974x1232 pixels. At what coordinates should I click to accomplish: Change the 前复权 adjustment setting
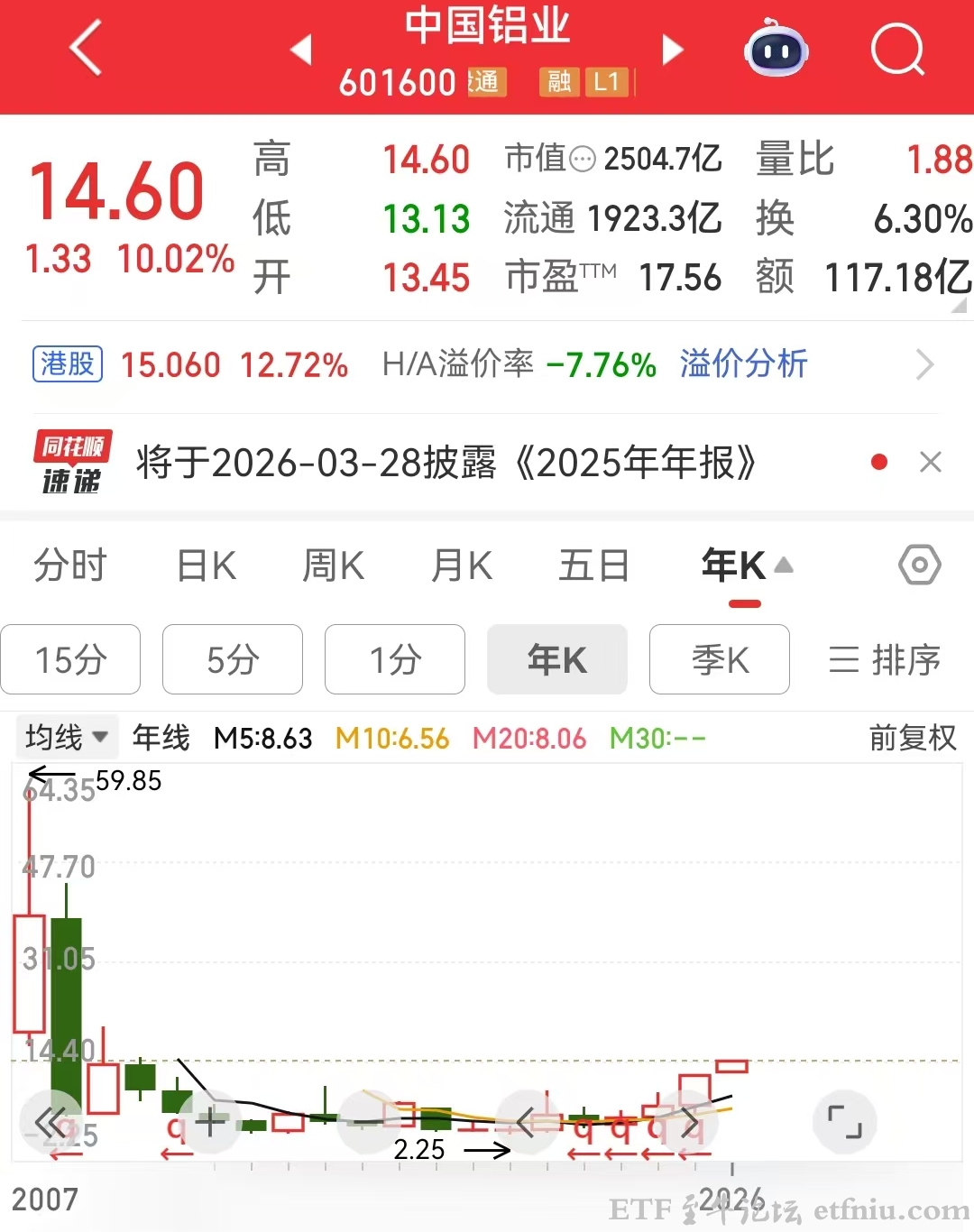click(912, 738)
